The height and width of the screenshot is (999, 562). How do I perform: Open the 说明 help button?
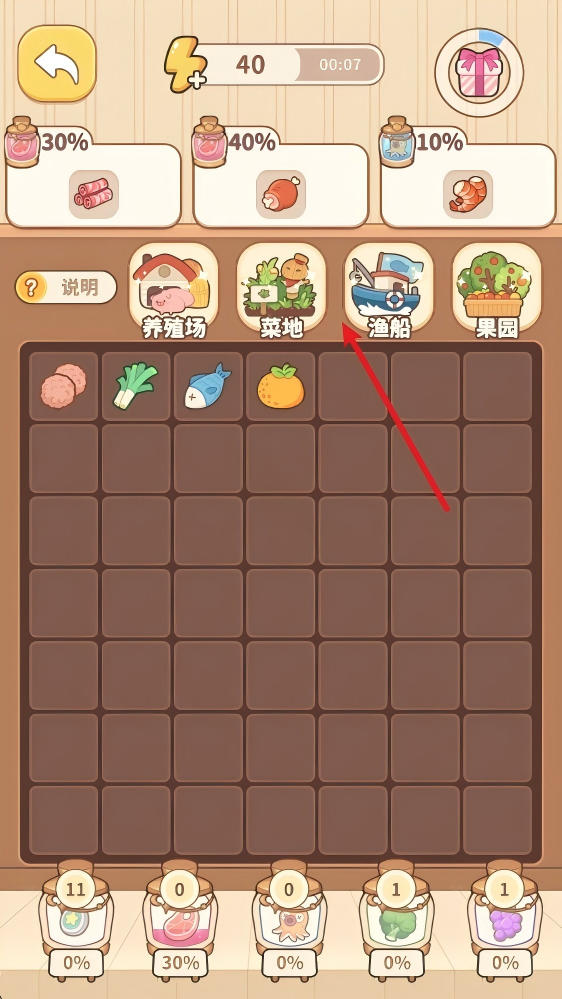click(x=66, y=288)
